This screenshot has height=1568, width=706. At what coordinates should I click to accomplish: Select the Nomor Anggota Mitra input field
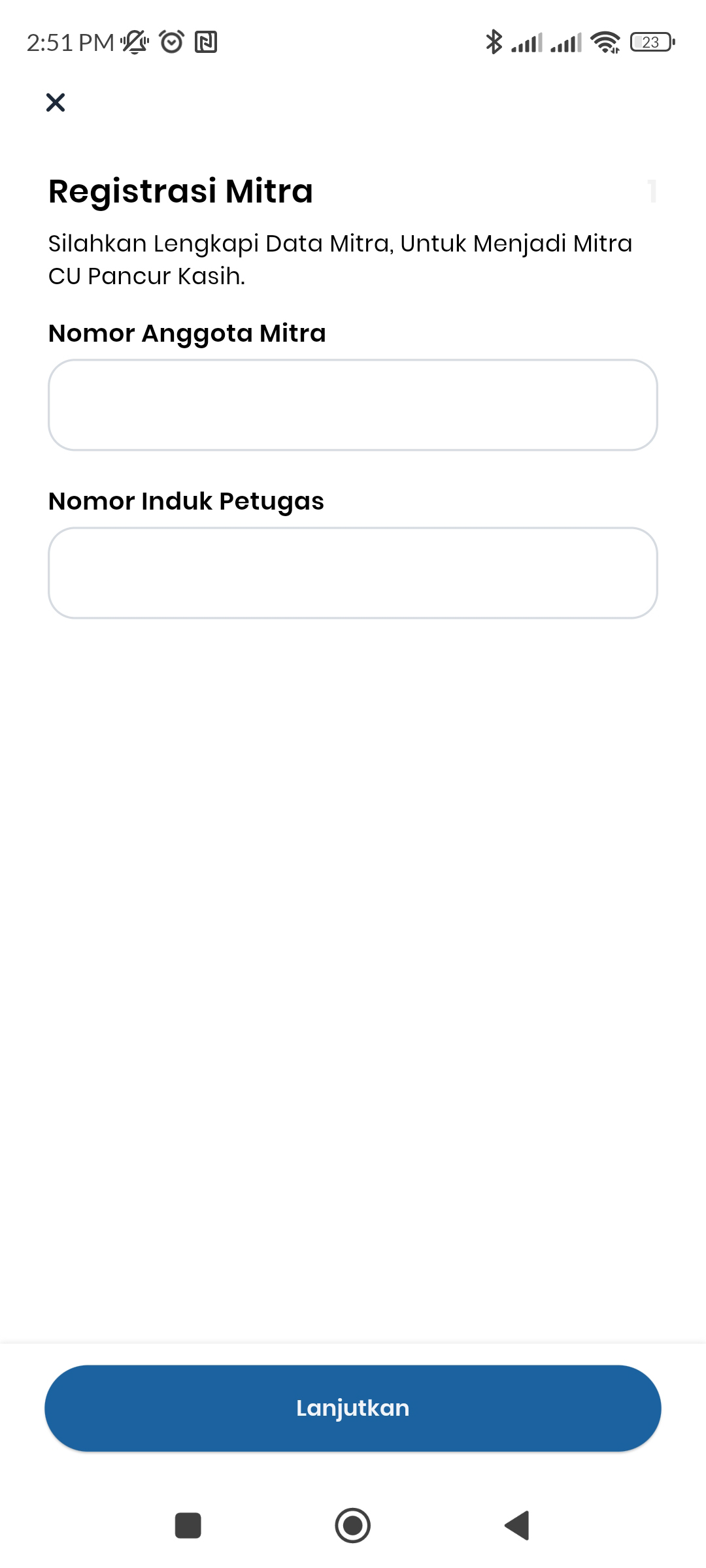coord(353,405)
